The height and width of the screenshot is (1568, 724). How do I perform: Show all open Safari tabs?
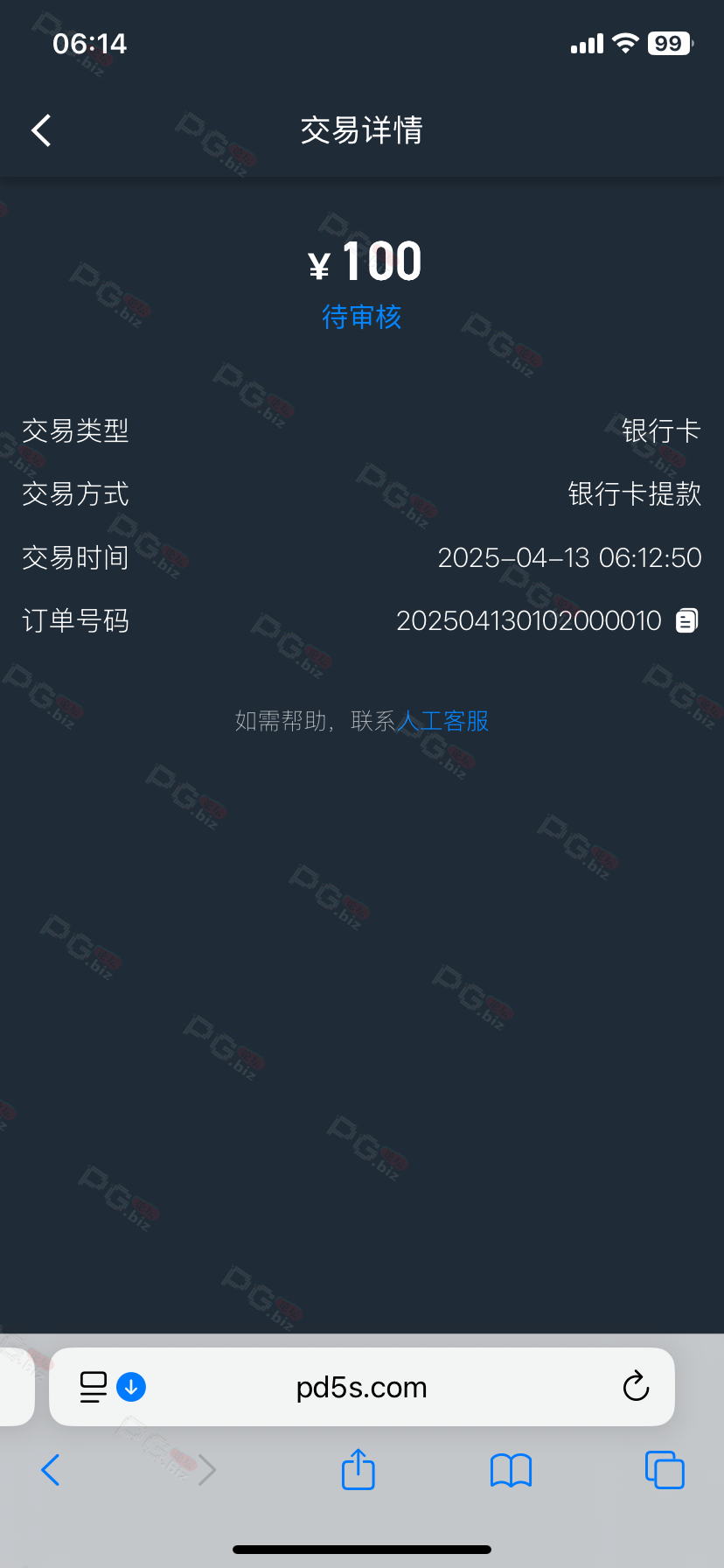coord(665,1470)
